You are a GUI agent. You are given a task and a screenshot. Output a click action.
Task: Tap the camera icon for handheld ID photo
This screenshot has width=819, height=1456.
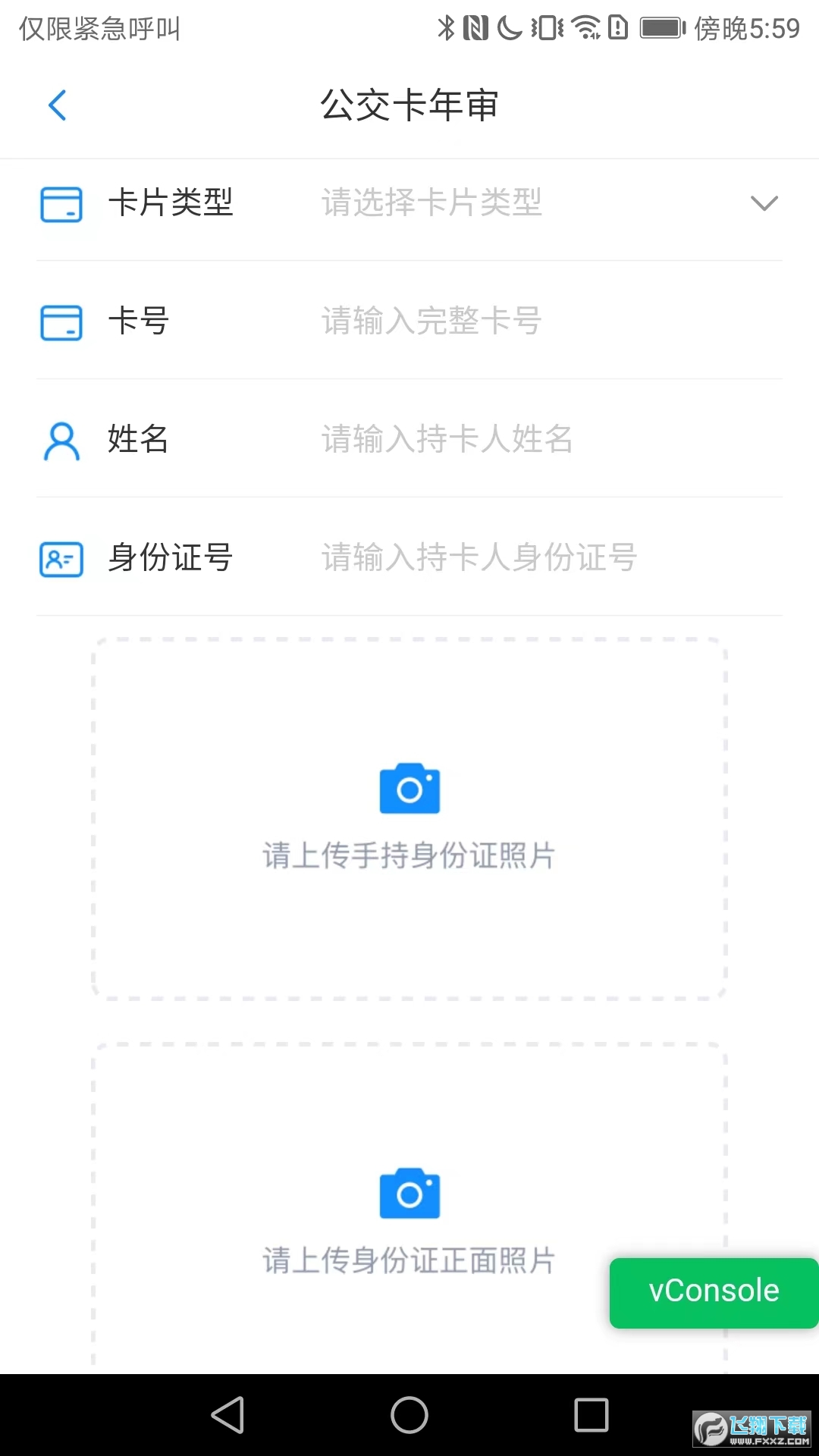(409, 788)
